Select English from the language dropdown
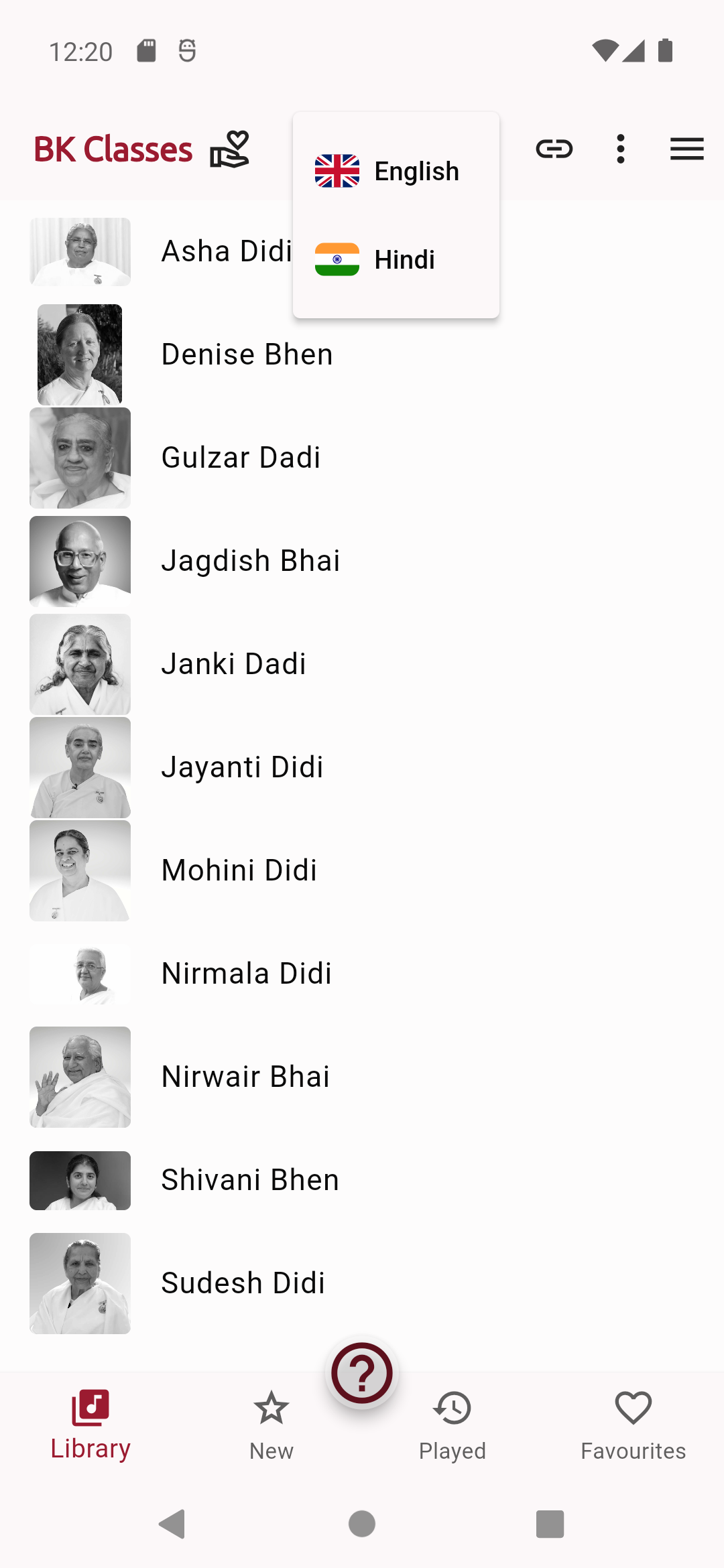This screenshot has height=1568, width=724. 396,172
